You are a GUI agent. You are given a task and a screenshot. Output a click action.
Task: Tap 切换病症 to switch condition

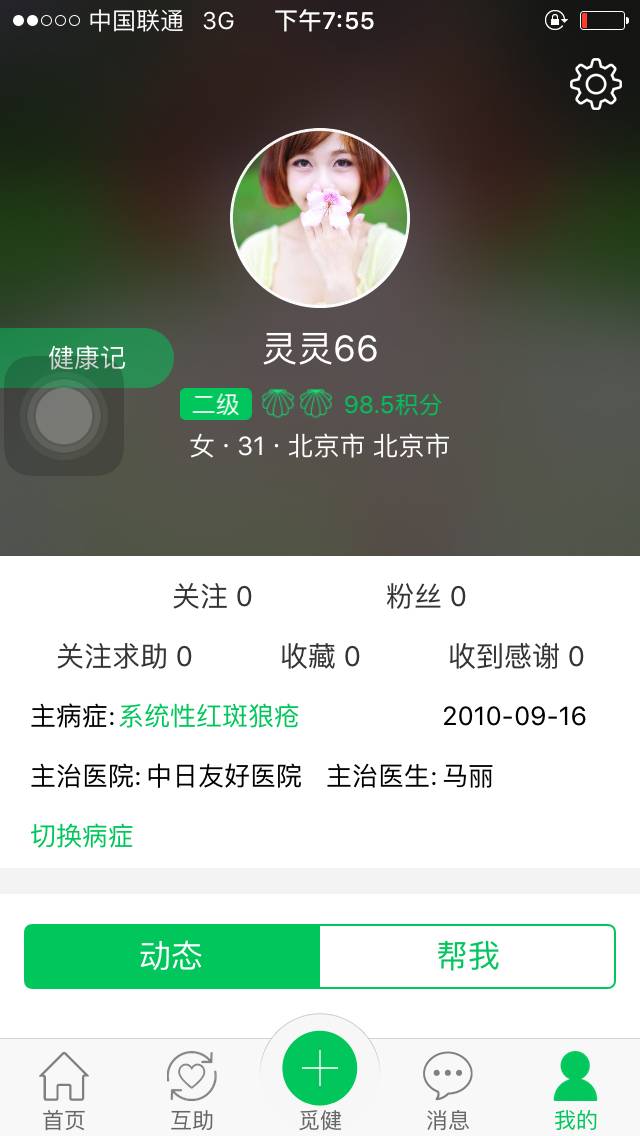pyautogui.click(x=82, y=836)
